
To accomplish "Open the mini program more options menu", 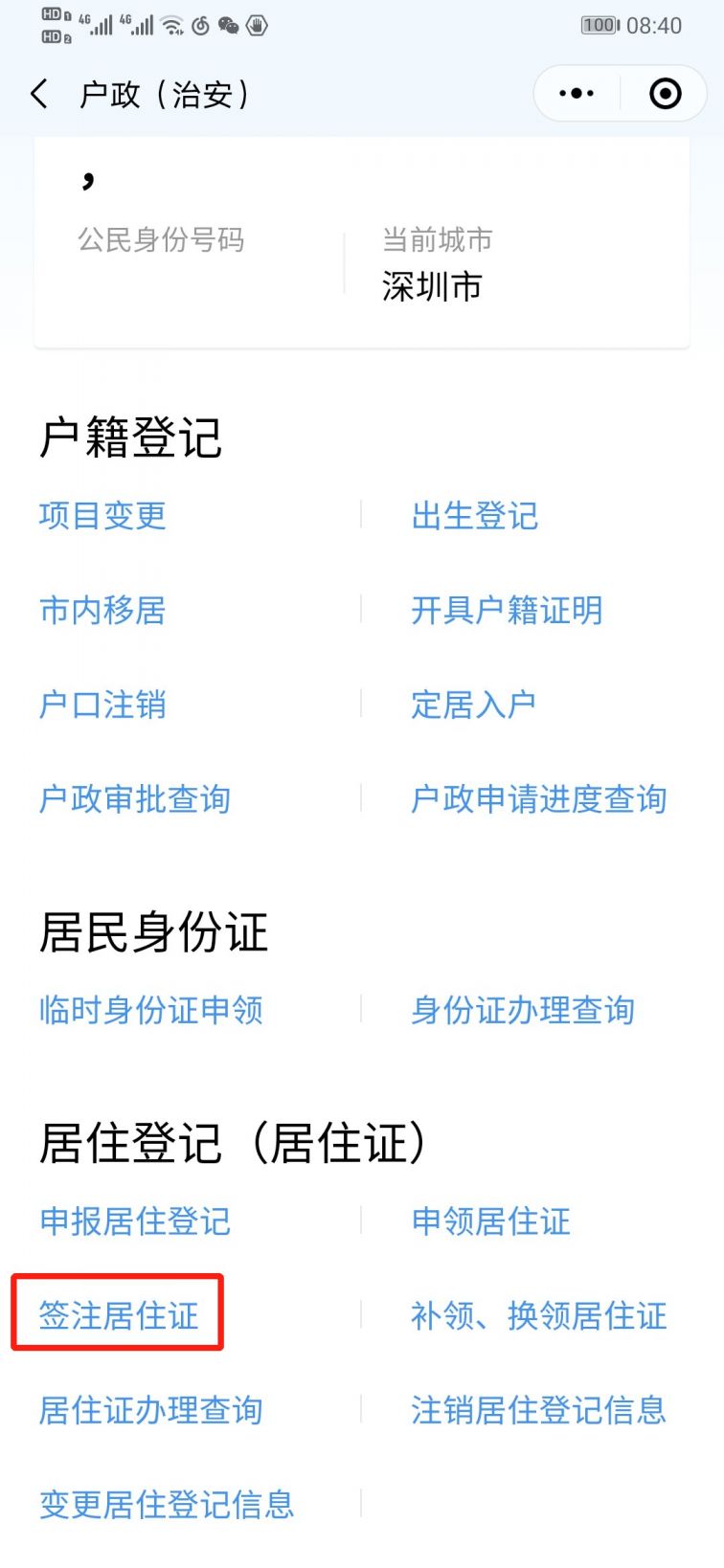I will coord(576,94).
